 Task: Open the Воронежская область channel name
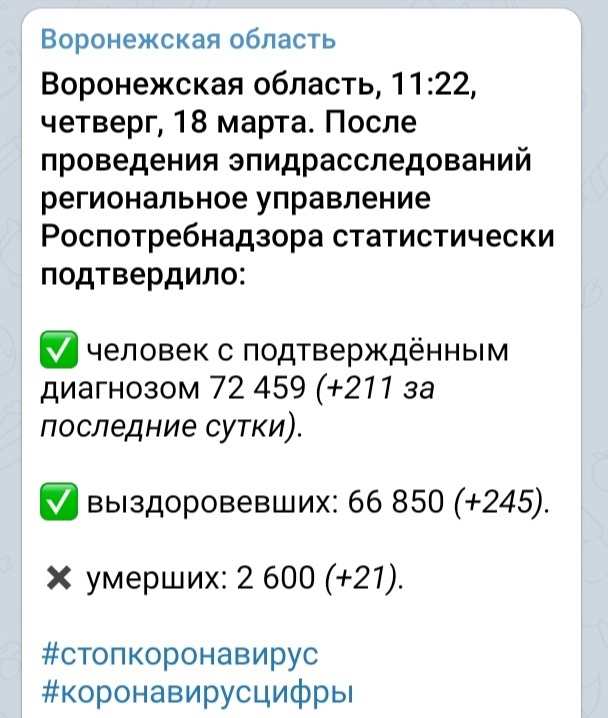188,40
